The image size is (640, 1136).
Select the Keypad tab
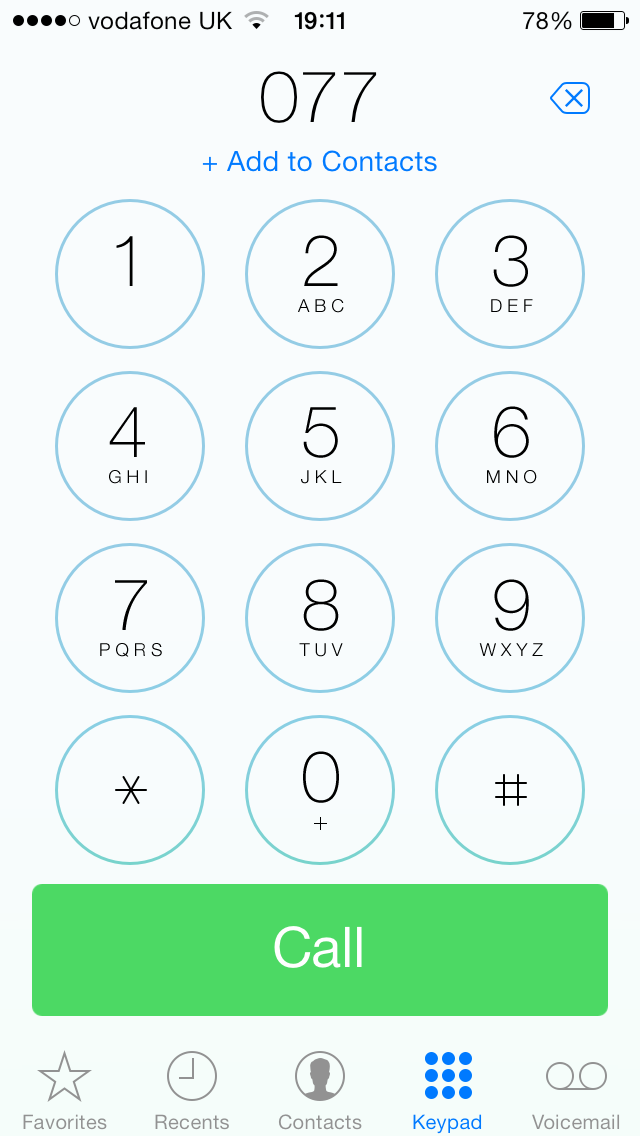coord(447,1090)
